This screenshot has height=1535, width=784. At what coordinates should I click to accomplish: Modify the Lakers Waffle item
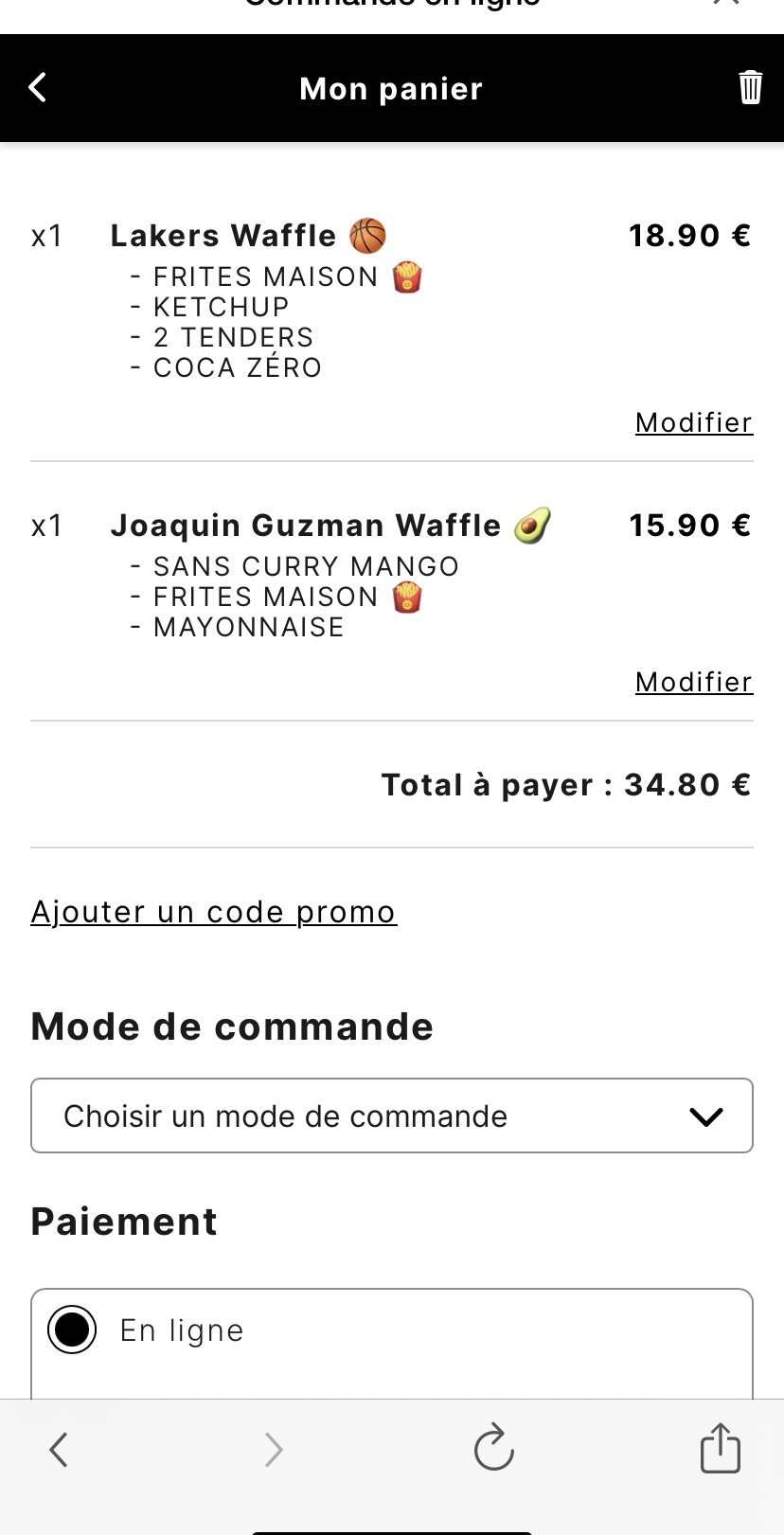click(x=693, y=422)
